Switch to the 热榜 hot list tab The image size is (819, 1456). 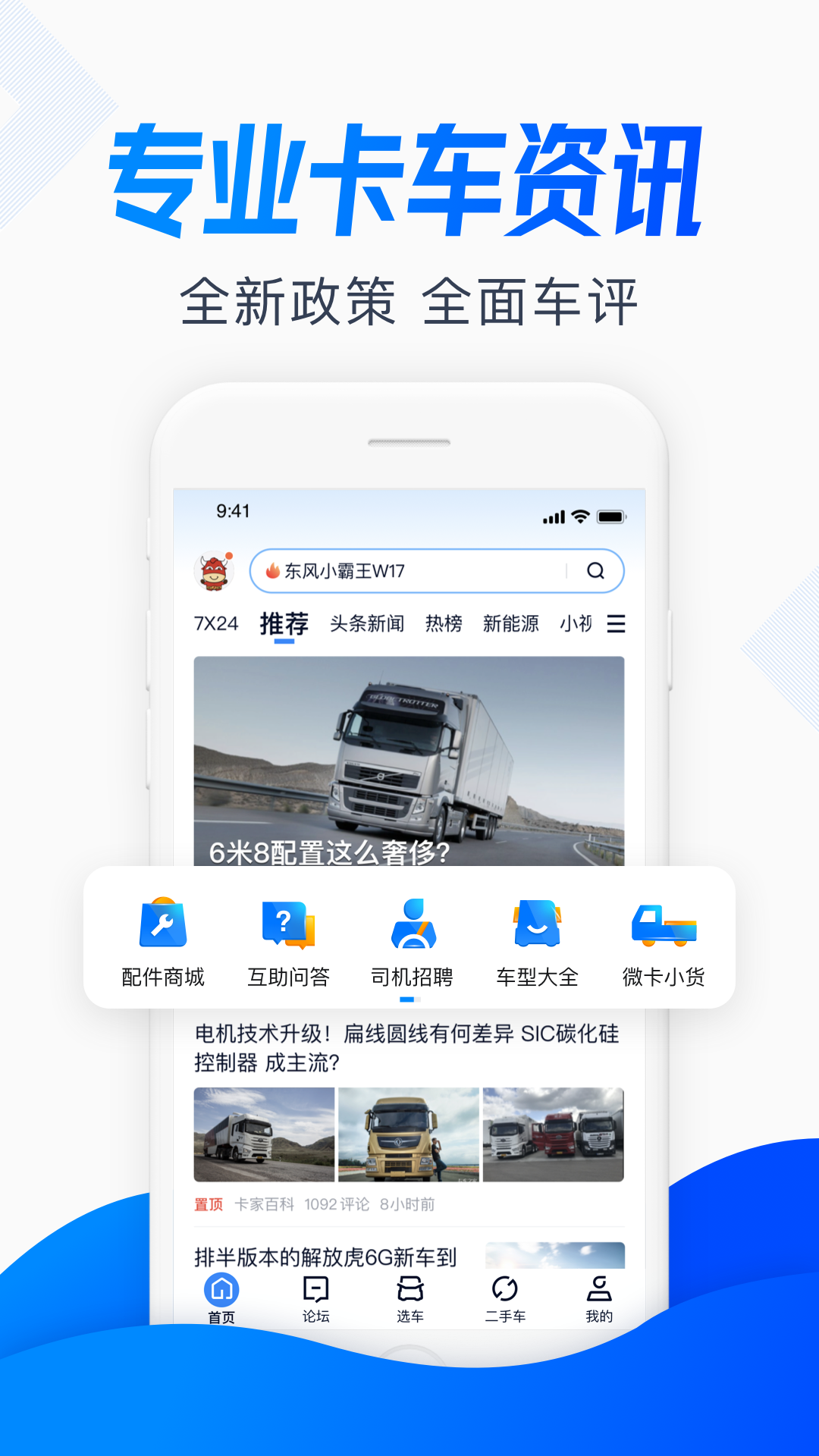pyautogui.click(x=443, y=623)
